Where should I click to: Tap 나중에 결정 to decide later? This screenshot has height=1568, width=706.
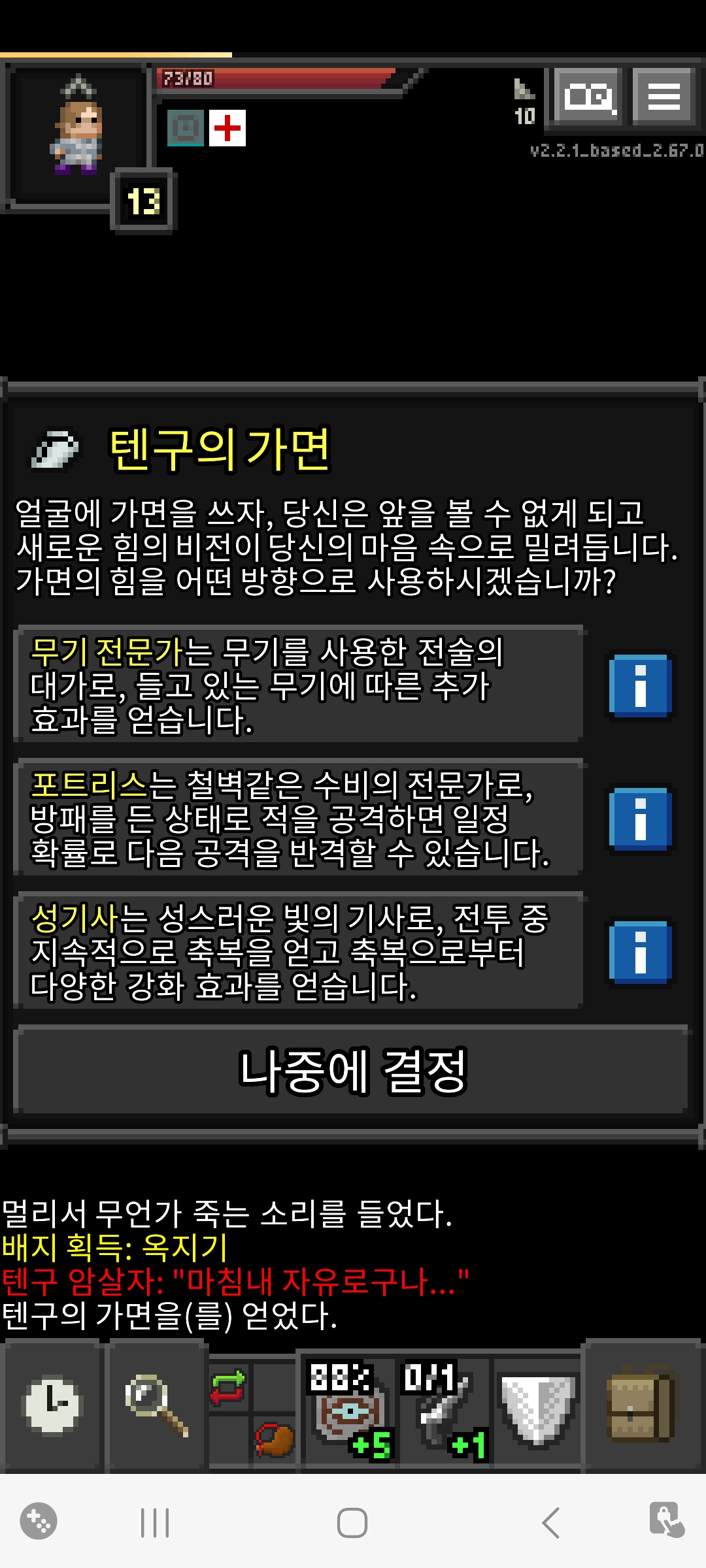pos(352,1070)
